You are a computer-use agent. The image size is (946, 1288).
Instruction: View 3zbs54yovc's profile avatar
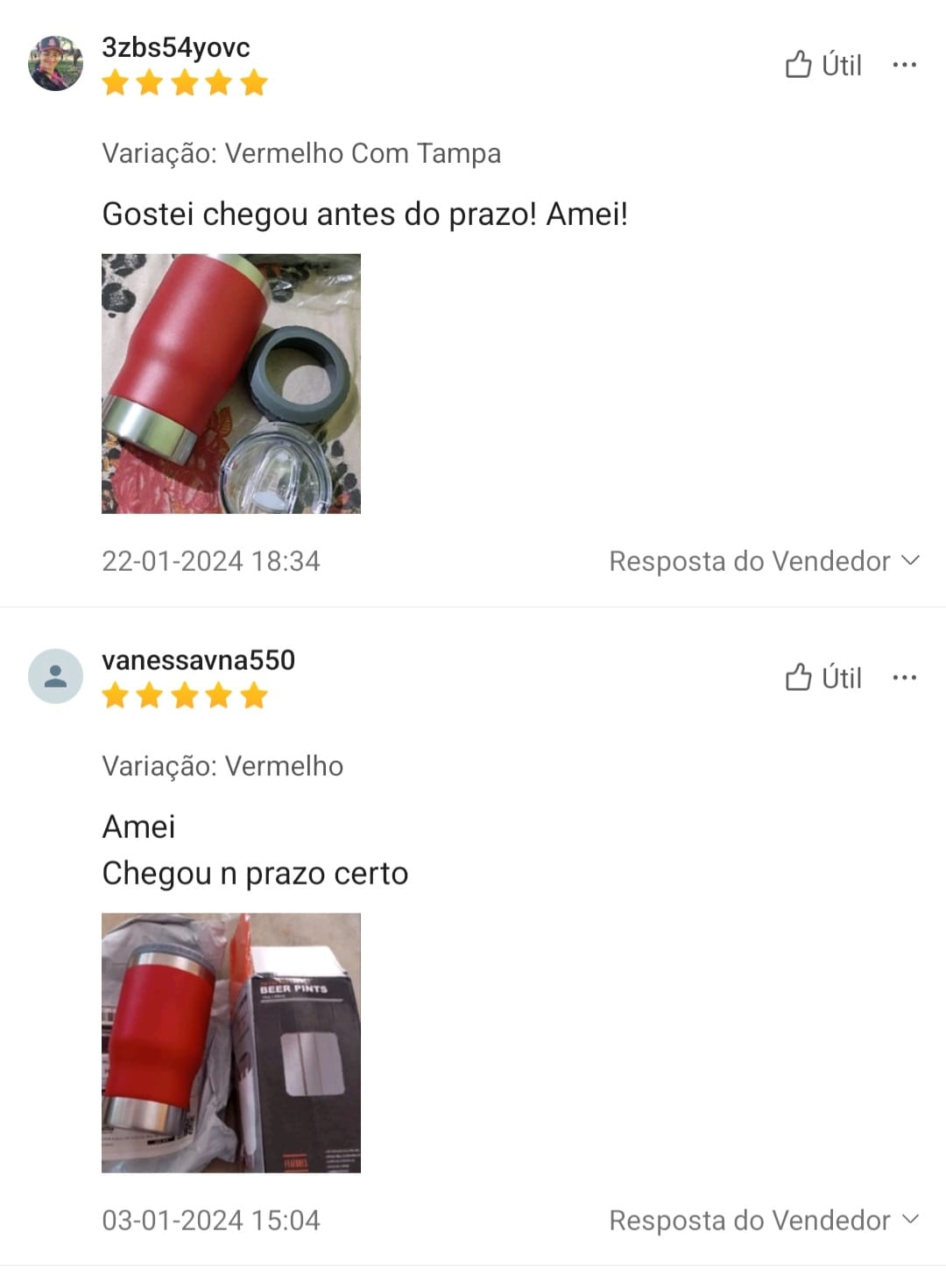pyautogui.click(x=55, y=63)
